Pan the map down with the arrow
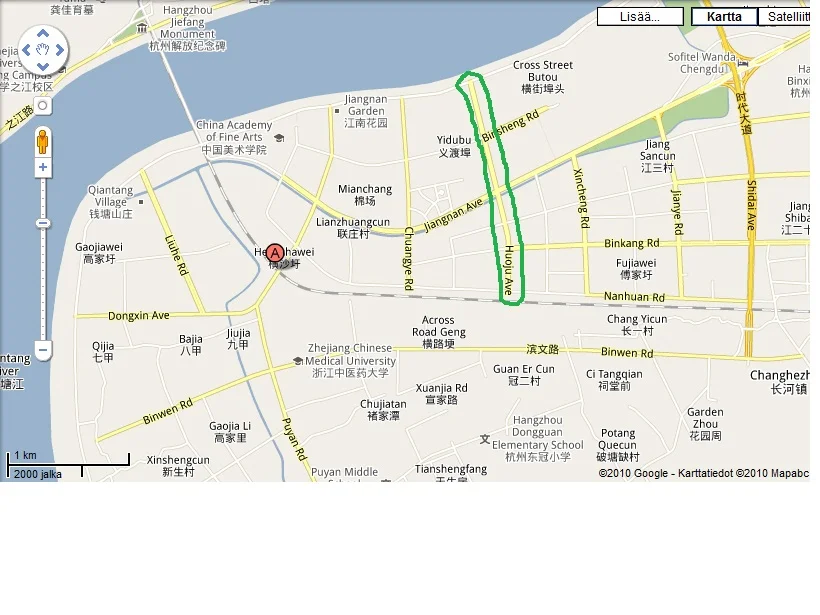This screenshot has height=615, width=820. click(43, 67)
